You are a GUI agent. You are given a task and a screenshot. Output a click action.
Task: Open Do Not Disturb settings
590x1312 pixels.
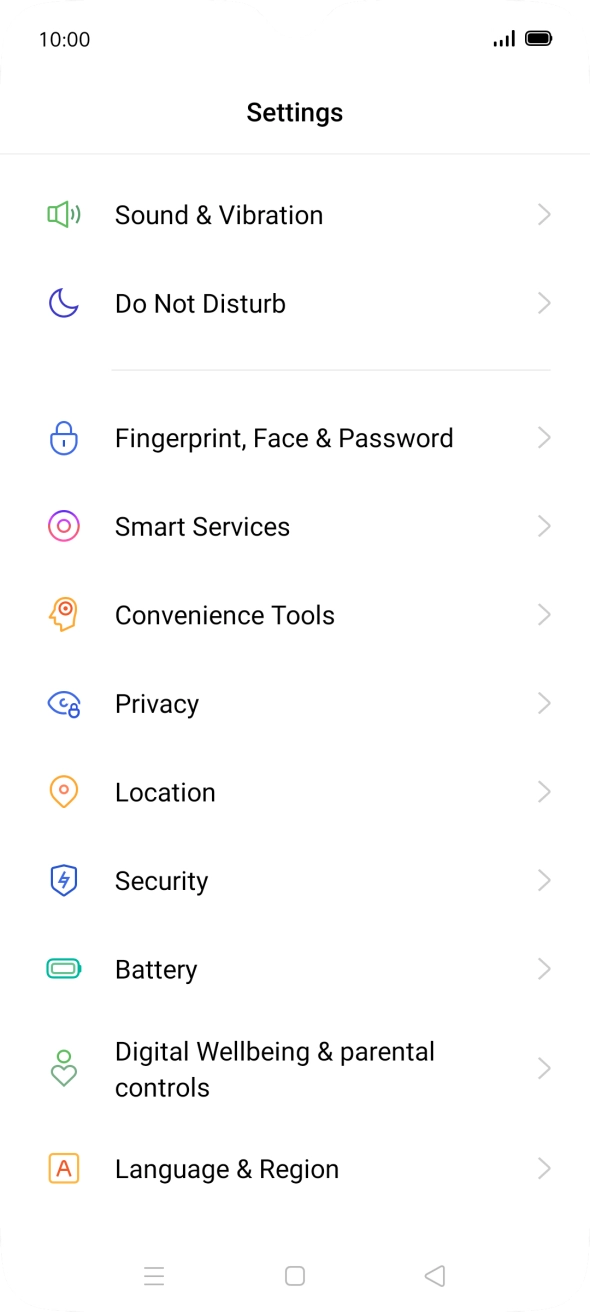(295, 304)
